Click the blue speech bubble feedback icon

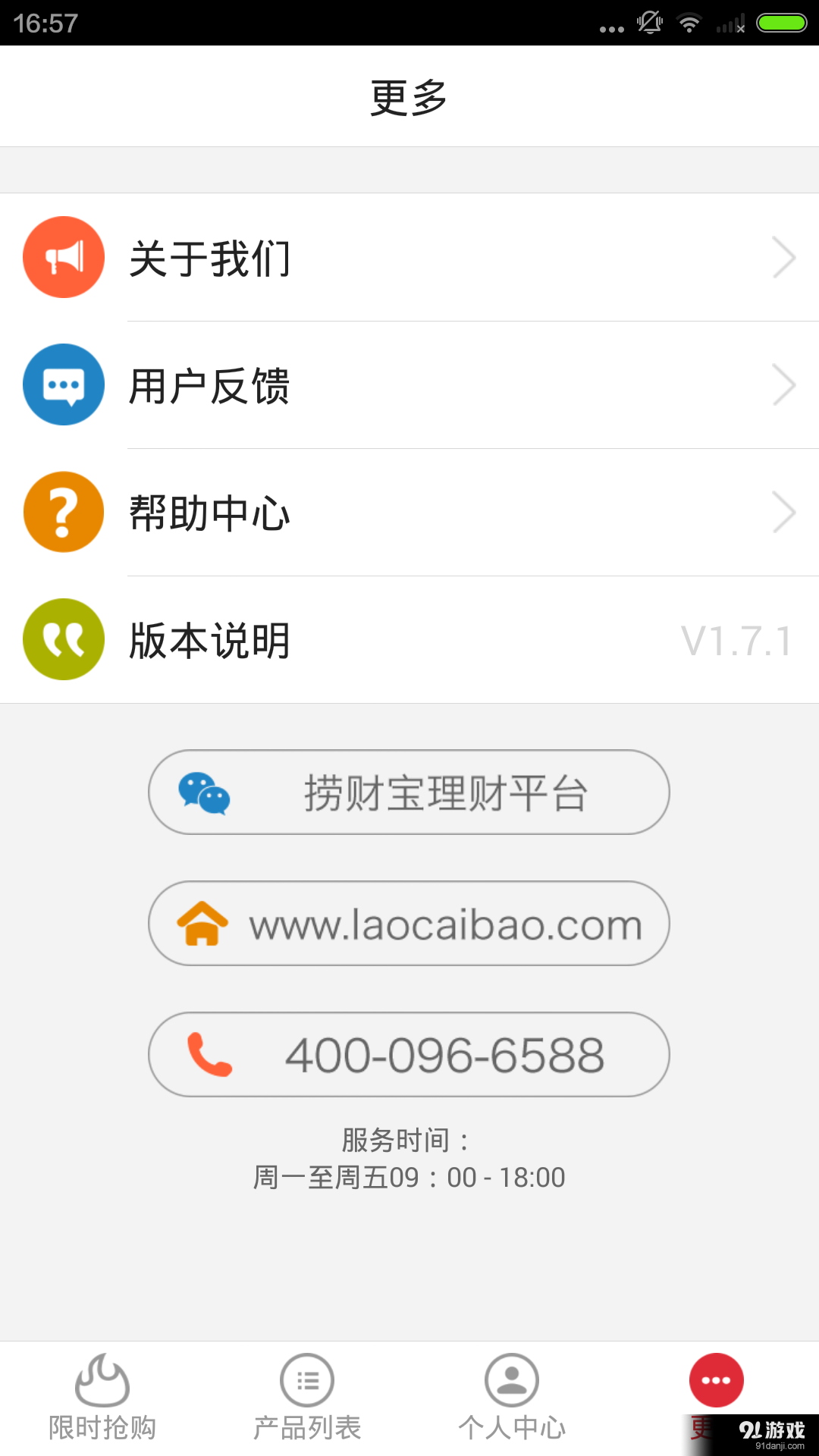pyautogui.click(x=64, y=384)
